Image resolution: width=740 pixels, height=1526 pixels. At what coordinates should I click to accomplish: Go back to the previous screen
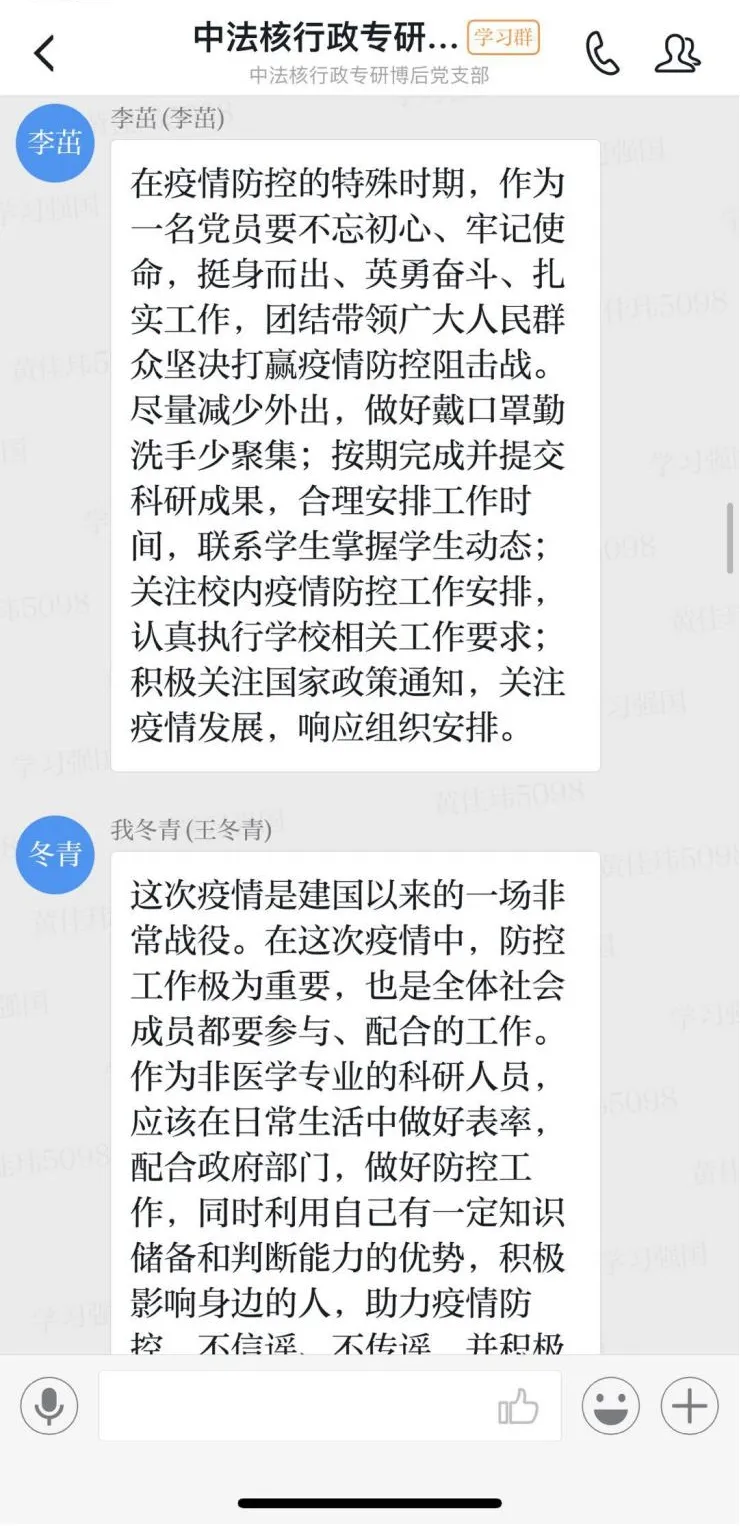click(x=44, y=53)
